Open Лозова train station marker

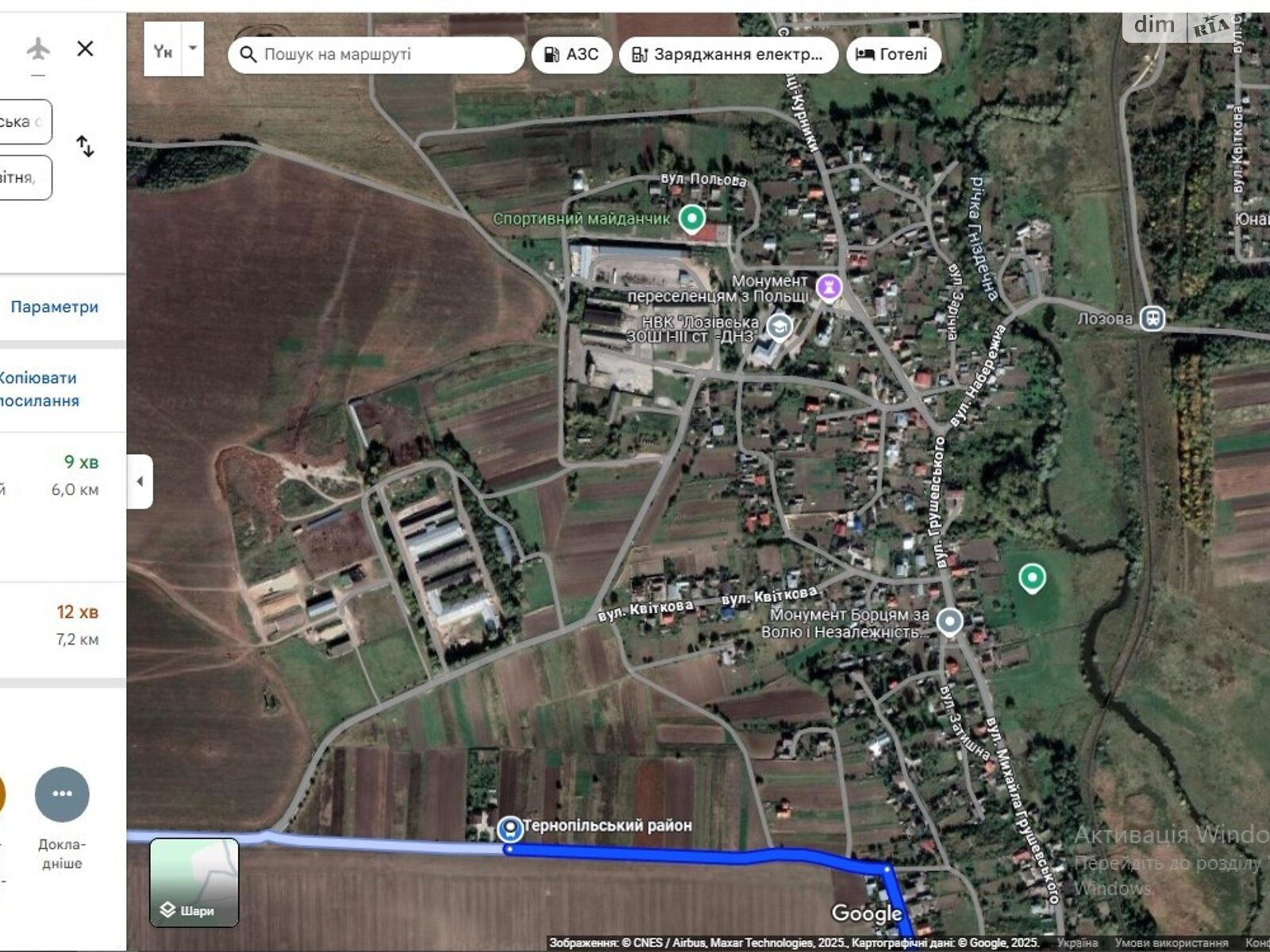[1152, 318]
